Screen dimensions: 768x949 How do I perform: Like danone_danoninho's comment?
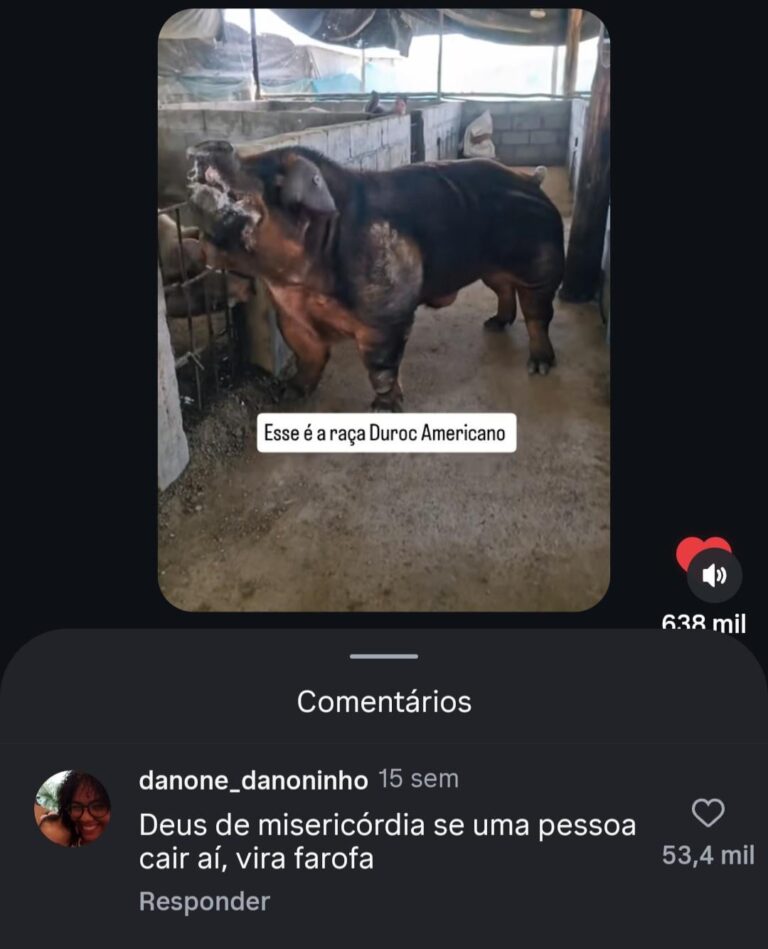[708, 813]
